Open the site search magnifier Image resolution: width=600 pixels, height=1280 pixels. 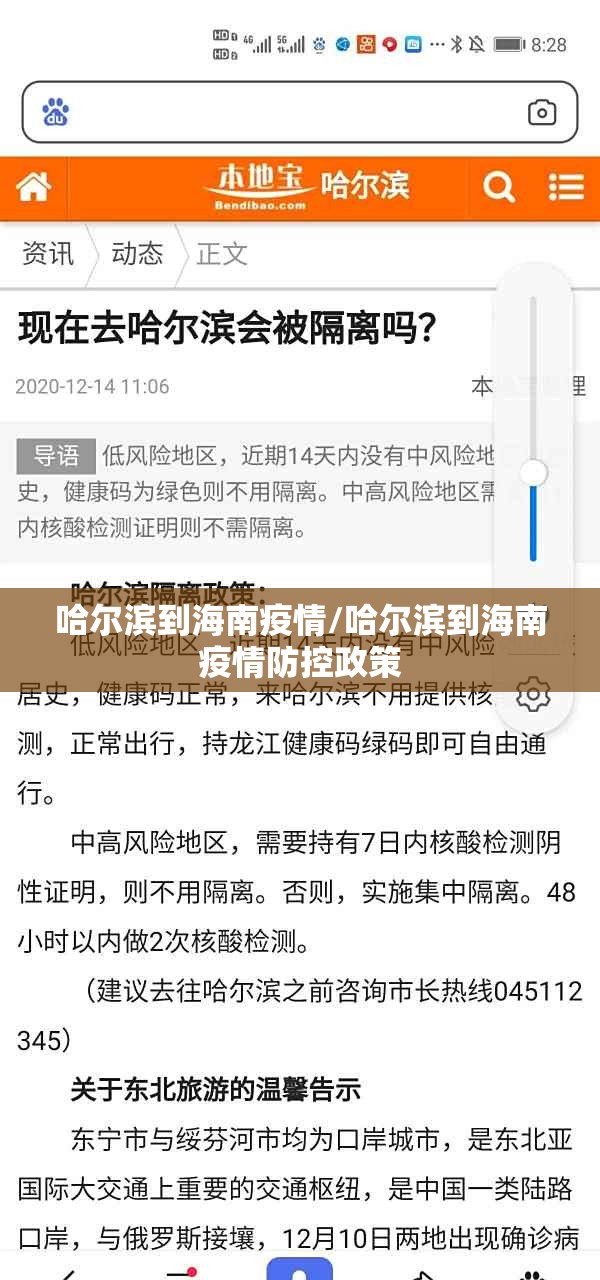coord(498,187)
